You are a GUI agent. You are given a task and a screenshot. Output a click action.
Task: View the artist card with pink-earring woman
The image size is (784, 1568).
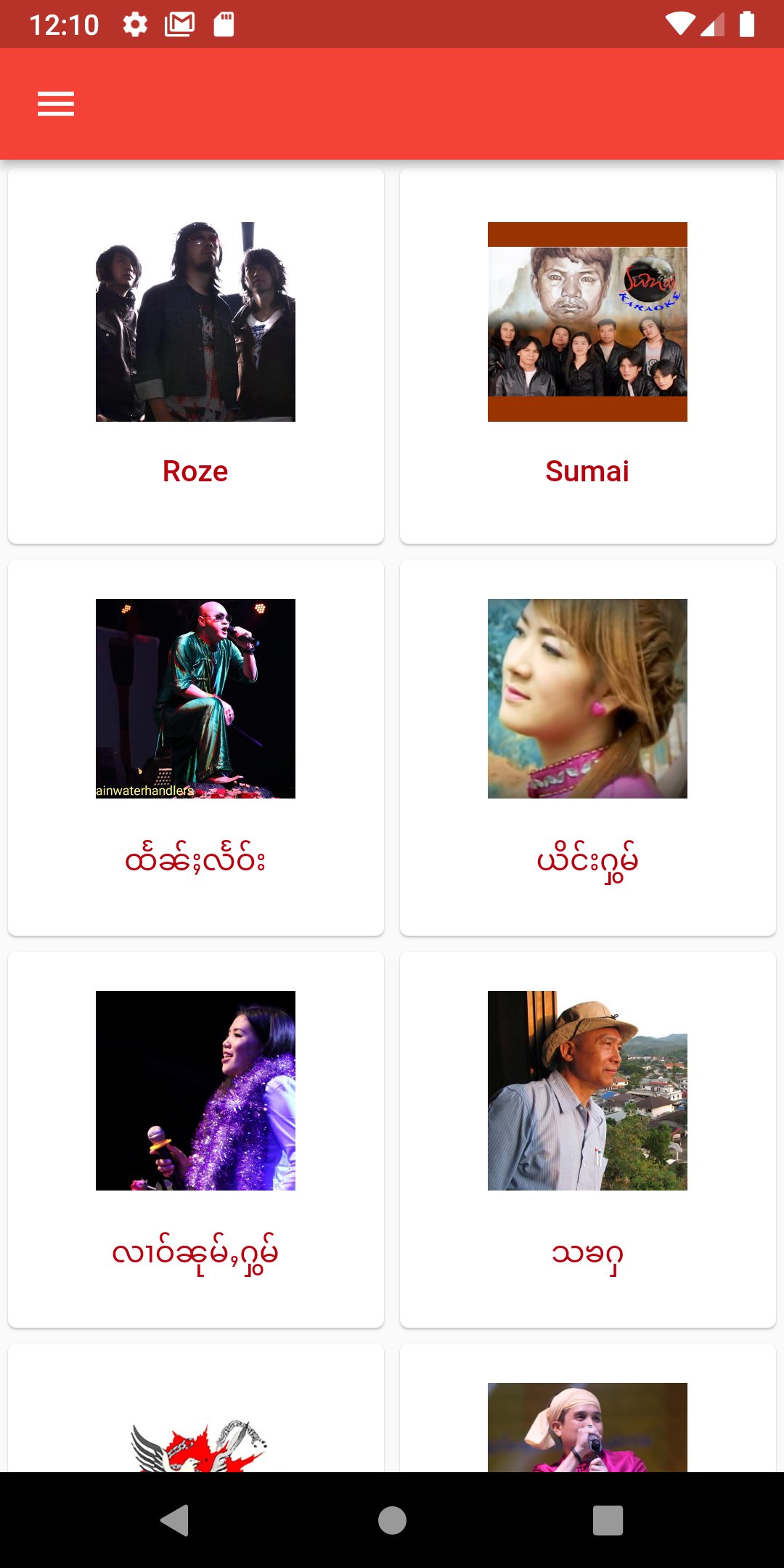[x=587, y=748]
